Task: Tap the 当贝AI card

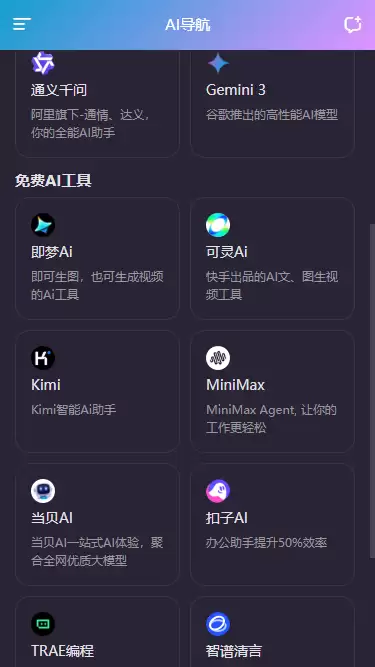Action: coord(97,524)
